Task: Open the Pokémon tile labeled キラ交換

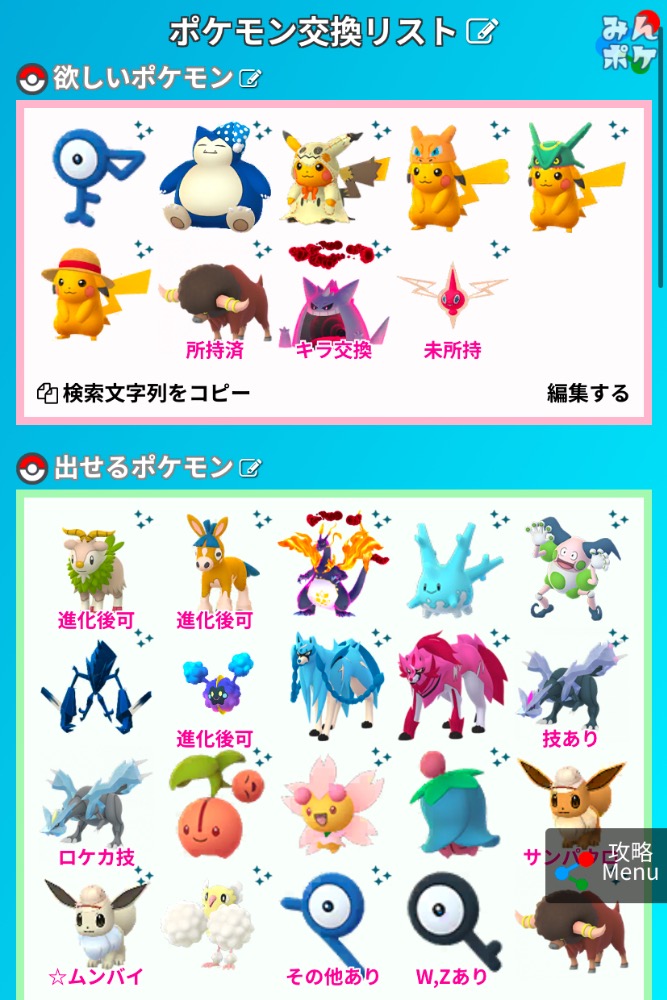Action: [x=333, y=305]
